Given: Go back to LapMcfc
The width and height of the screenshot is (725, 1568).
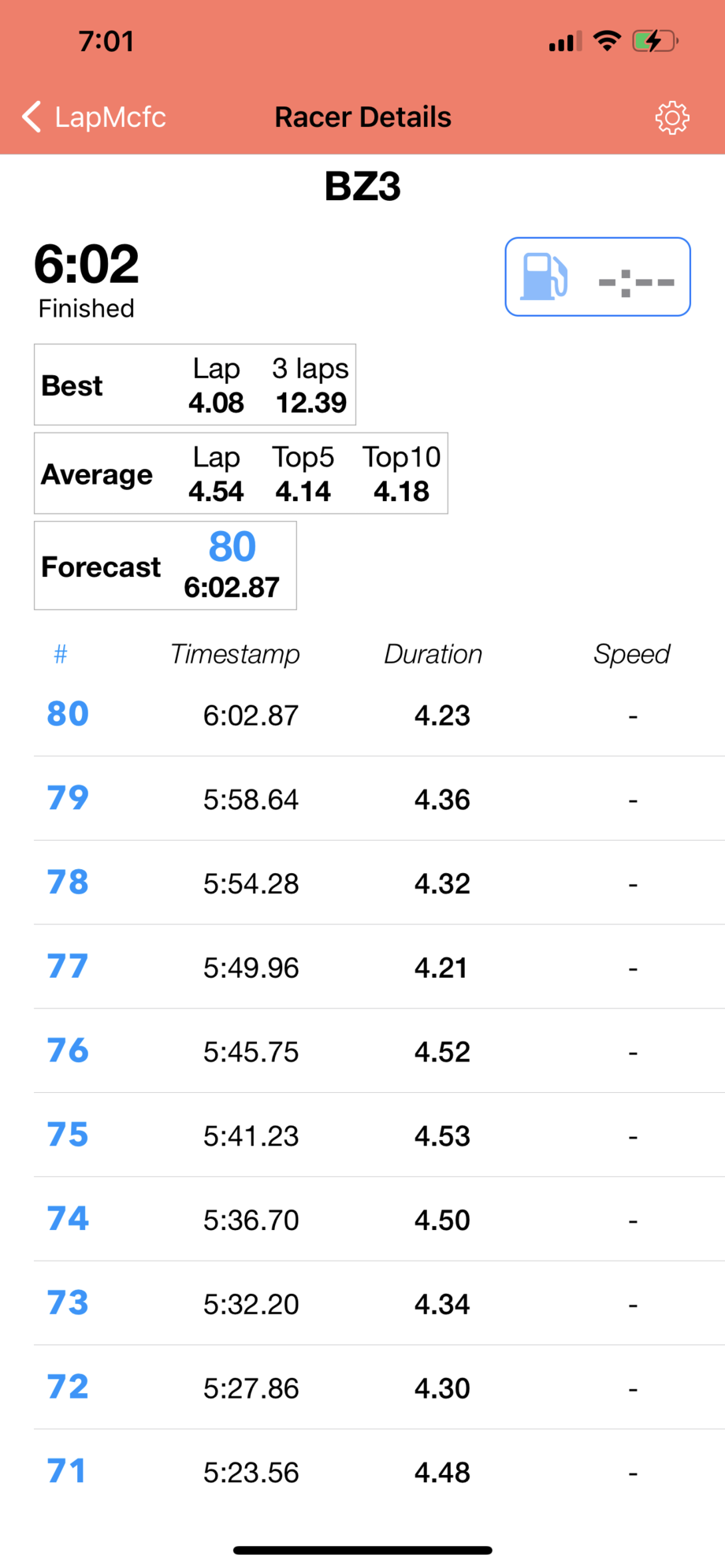Looking at the screenshot, I should click(x=95, y=117).
